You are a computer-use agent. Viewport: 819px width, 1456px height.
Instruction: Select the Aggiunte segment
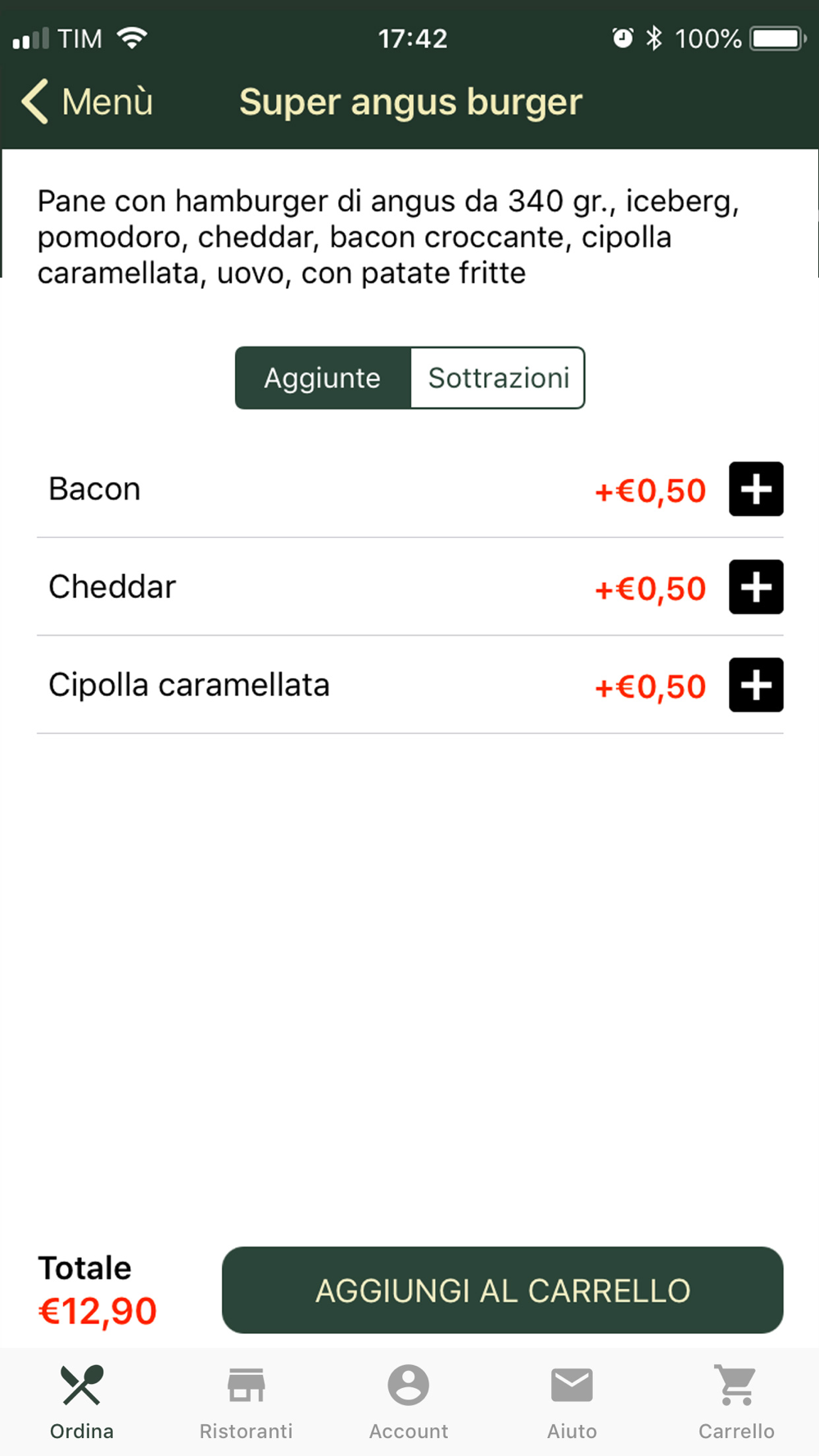(x=323, y=378)
